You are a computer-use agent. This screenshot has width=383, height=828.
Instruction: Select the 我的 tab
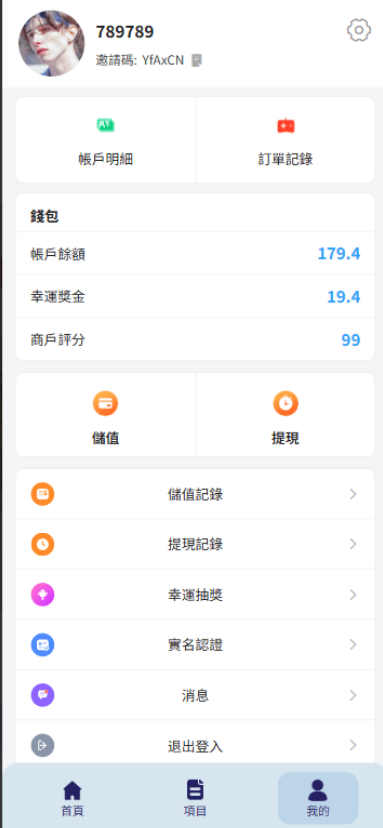tap(317, 798)
